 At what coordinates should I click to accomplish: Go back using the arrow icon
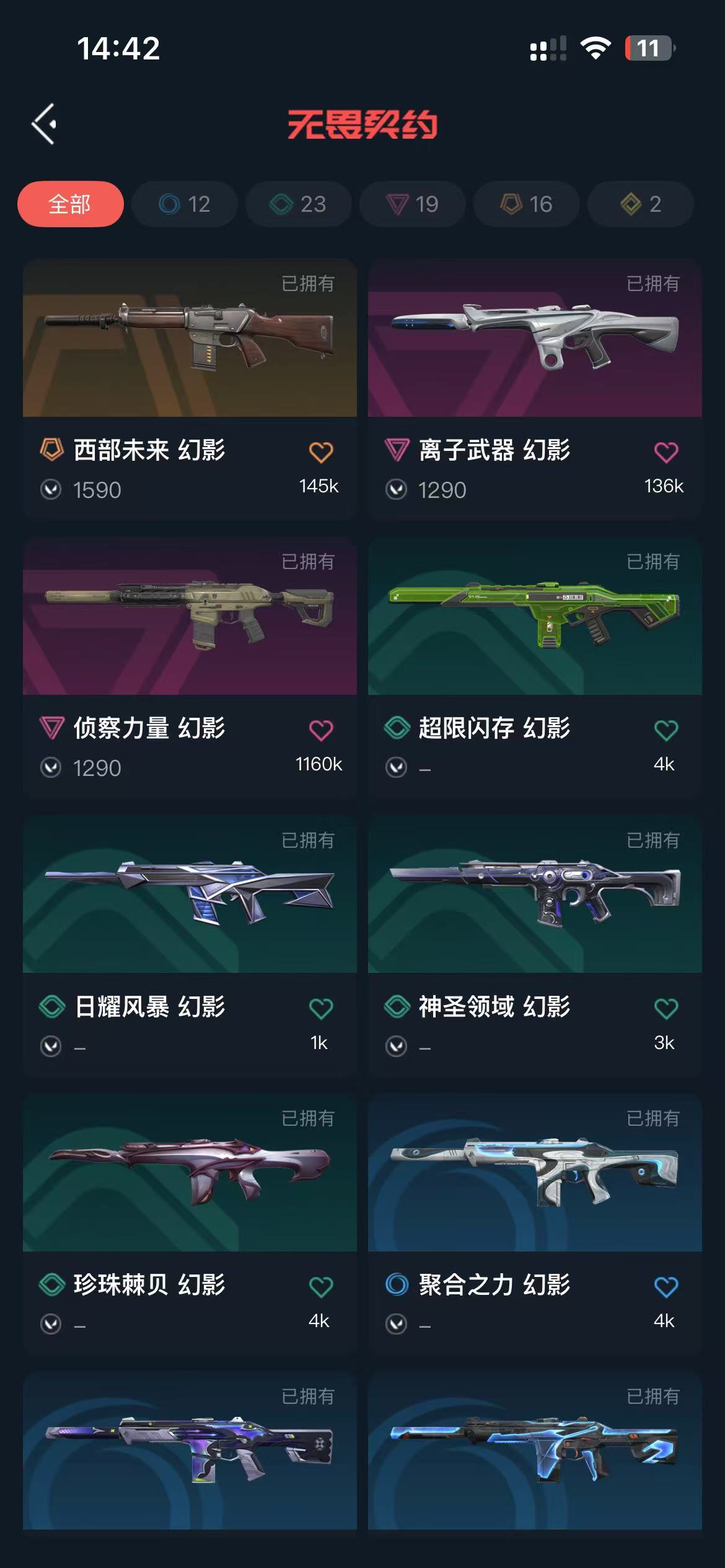(x=44, y=124)
